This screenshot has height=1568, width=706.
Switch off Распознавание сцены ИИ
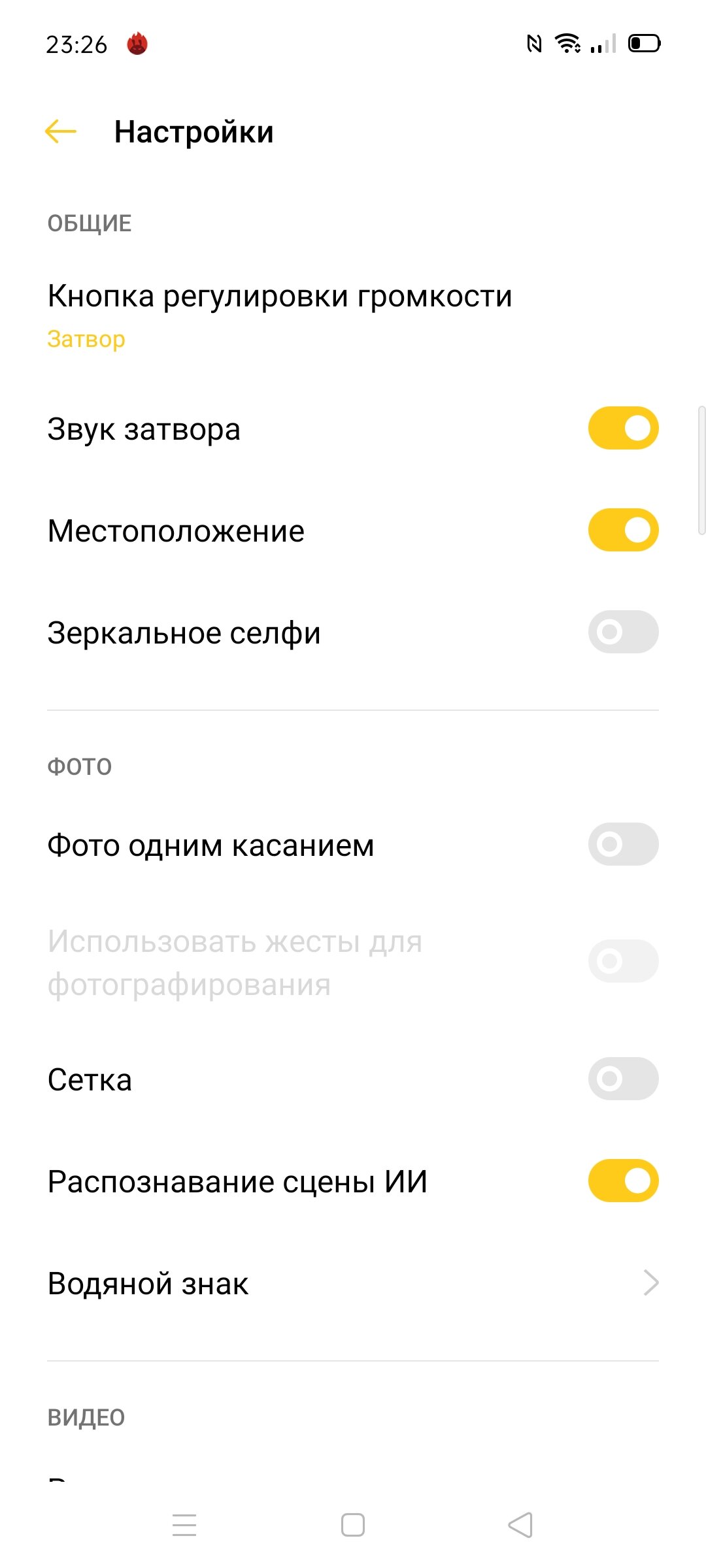point(623,1181)
